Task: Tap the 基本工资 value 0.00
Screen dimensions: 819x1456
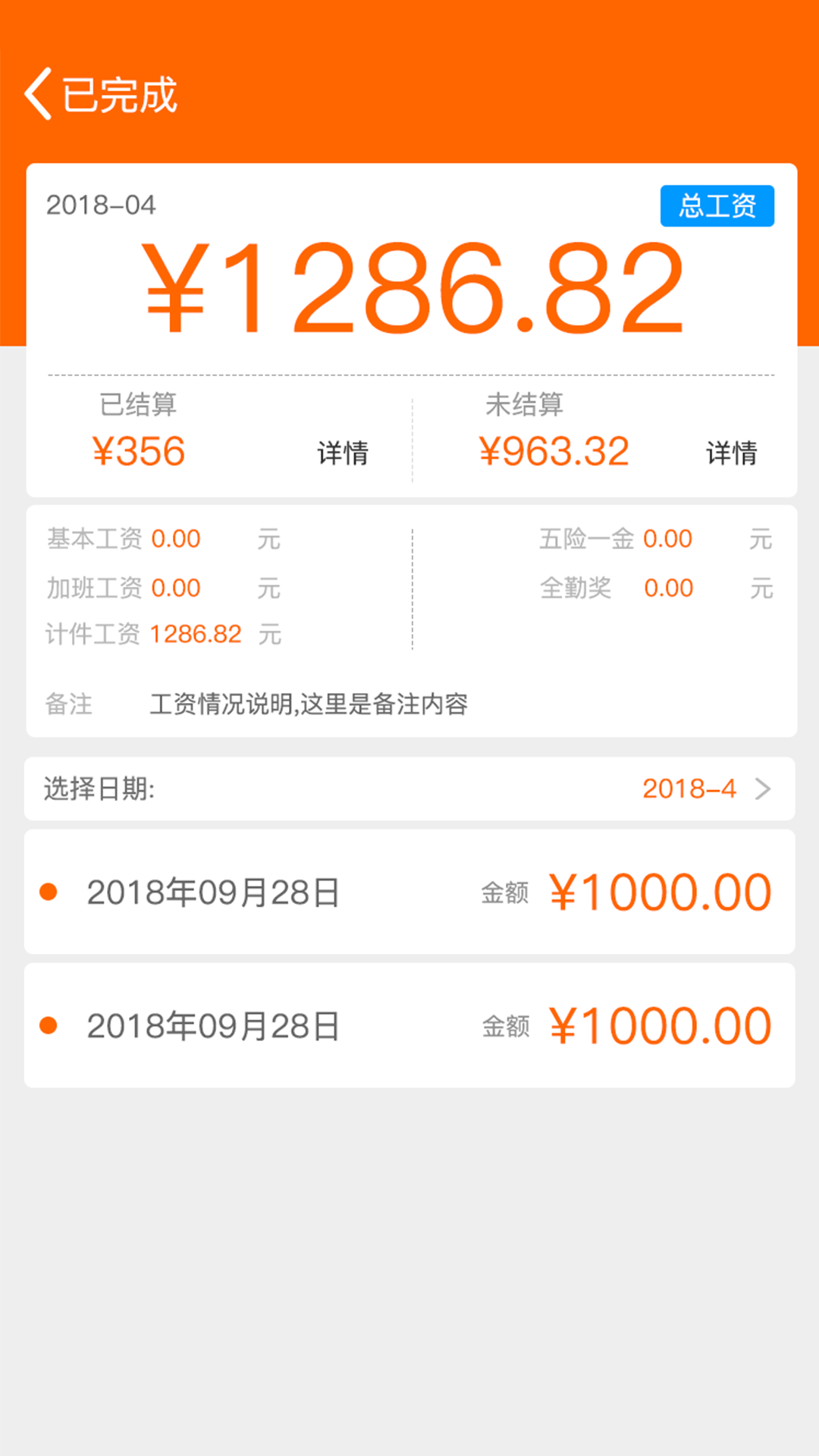Action: pos(176,538)
